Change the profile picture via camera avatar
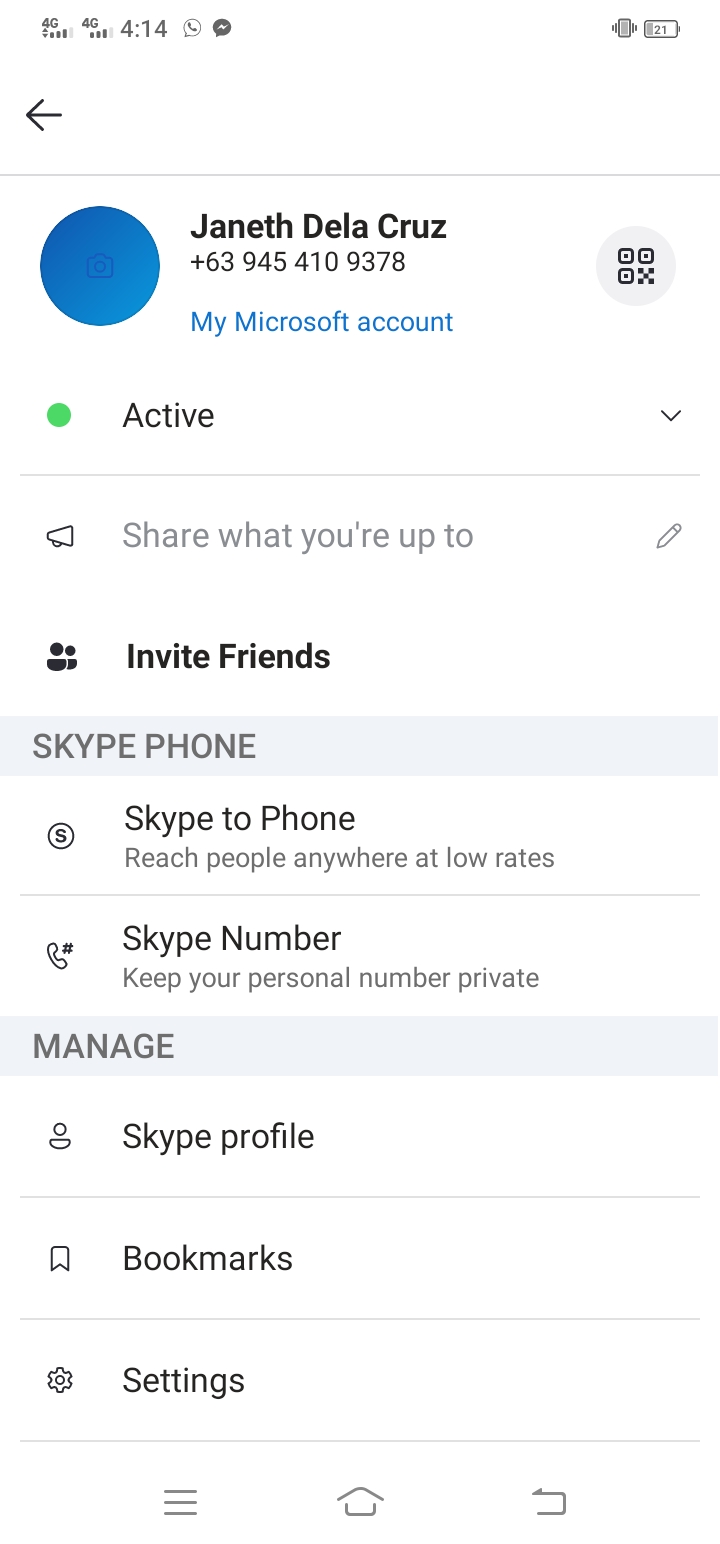 pyautogui.click(x=100, y=266)
